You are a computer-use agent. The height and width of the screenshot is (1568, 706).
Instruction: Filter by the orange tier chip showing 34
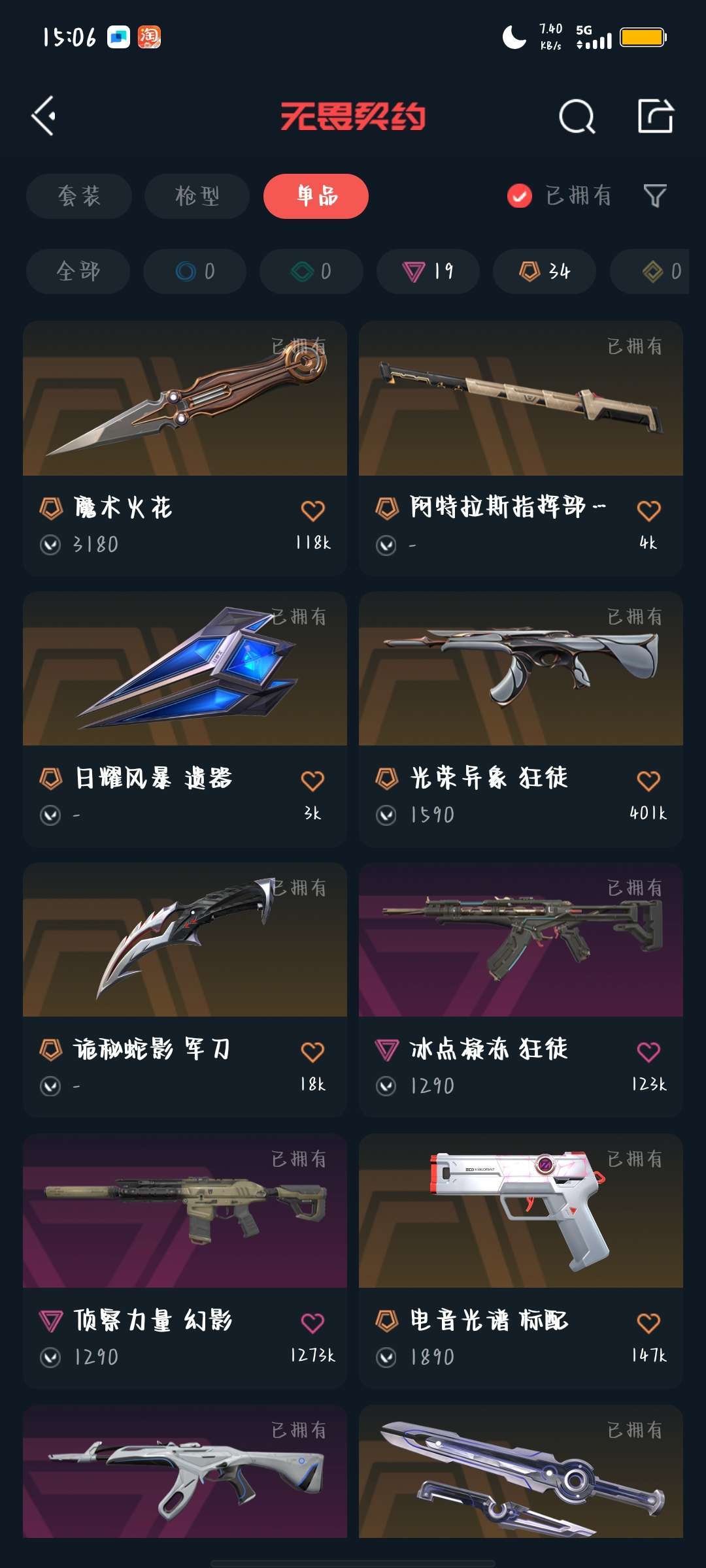(x=545, y=271)
